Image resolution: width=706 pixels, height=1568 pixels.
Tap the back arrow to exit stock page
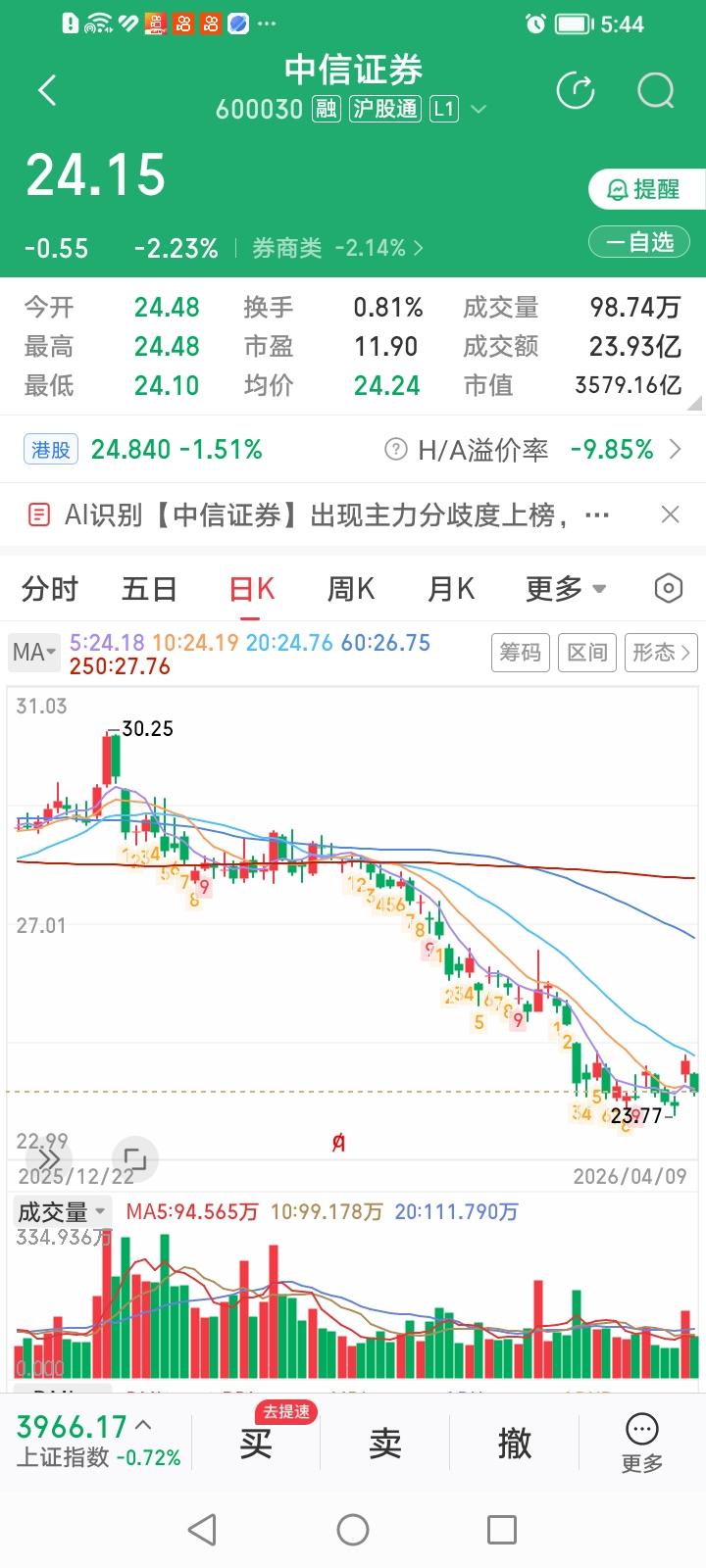click(46, 89)
